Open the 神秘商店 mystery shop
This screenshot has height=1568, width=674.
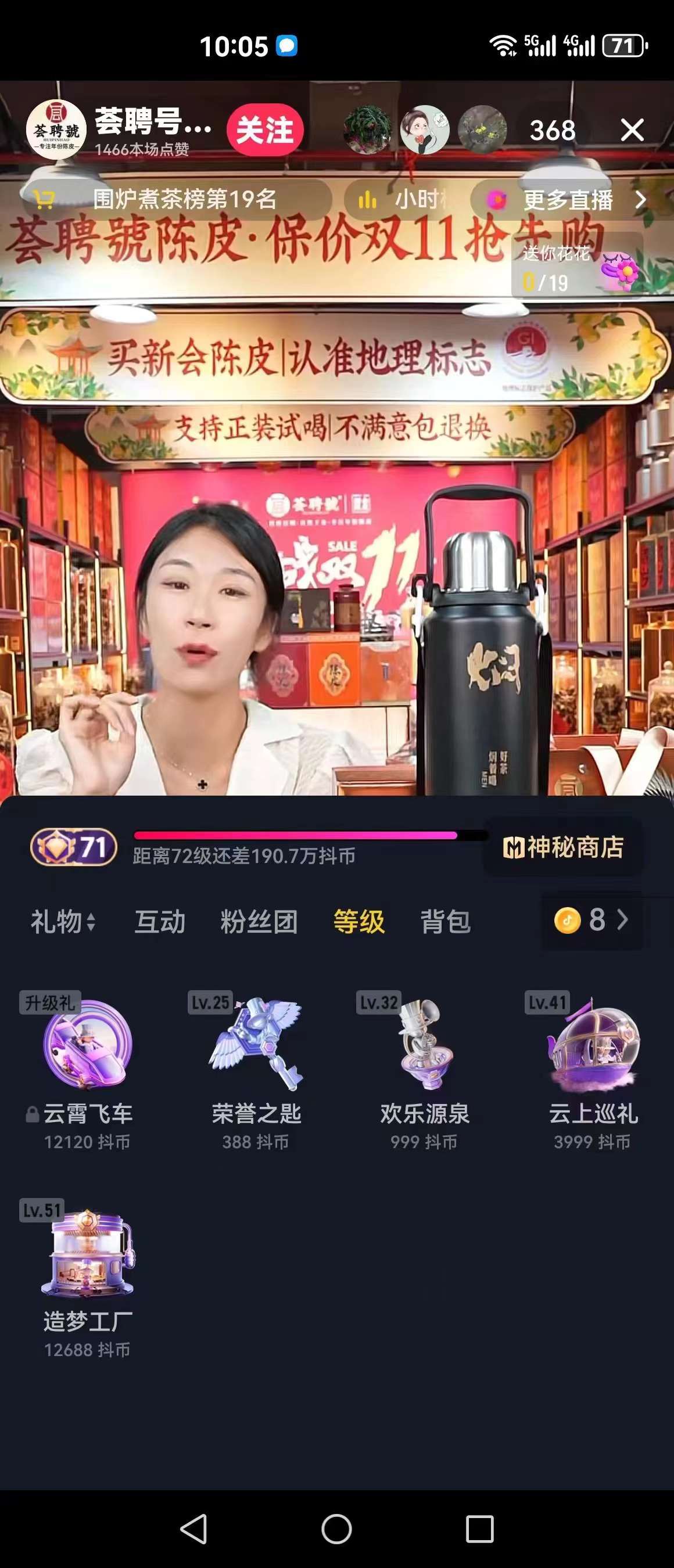pyautogui.click(x=563, y=847)
